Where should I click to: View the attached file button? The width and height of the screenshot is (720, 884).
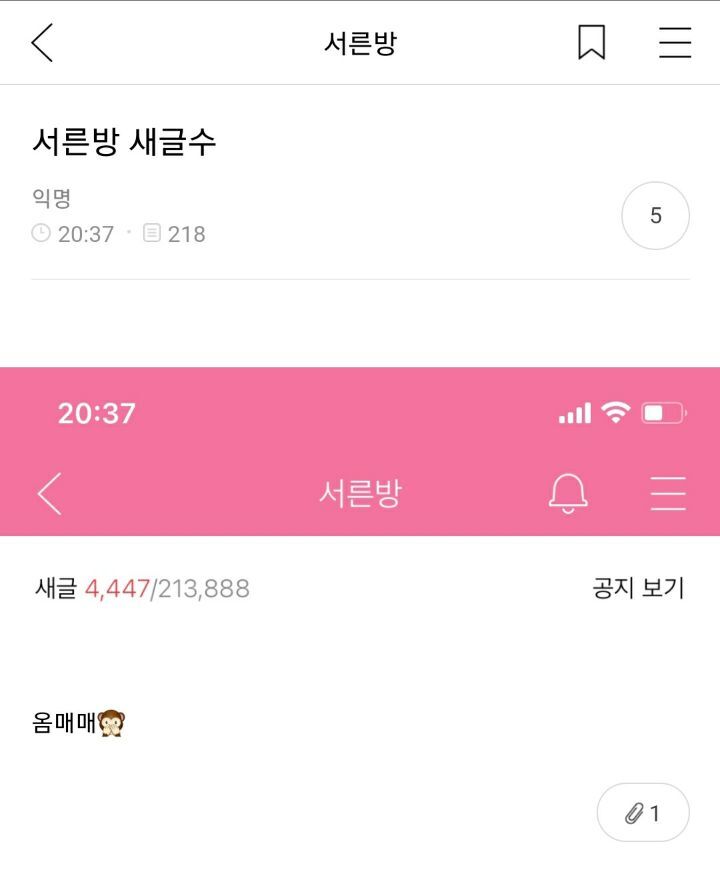[x=643, y=813]
